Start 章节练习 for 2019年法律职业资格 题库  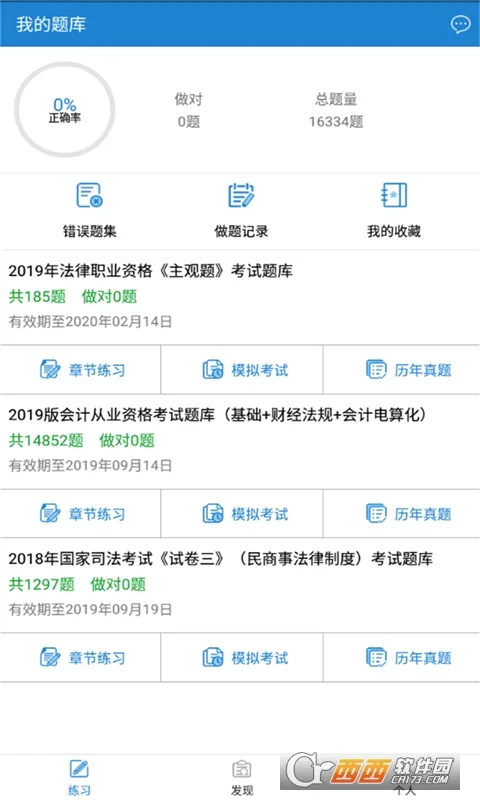coord(81,369)
